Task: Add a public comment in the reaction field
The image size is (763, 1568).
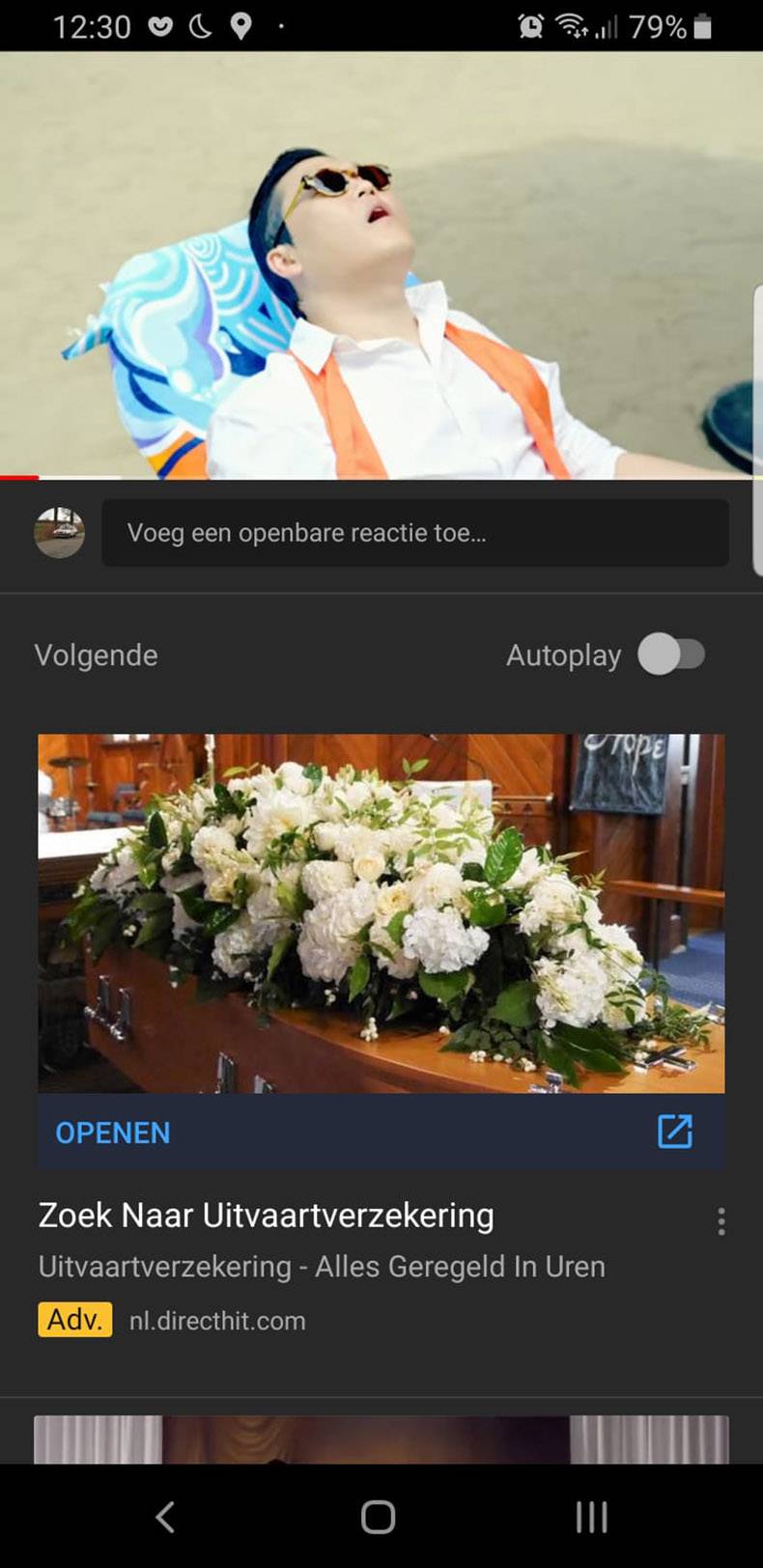Action: 415,533
